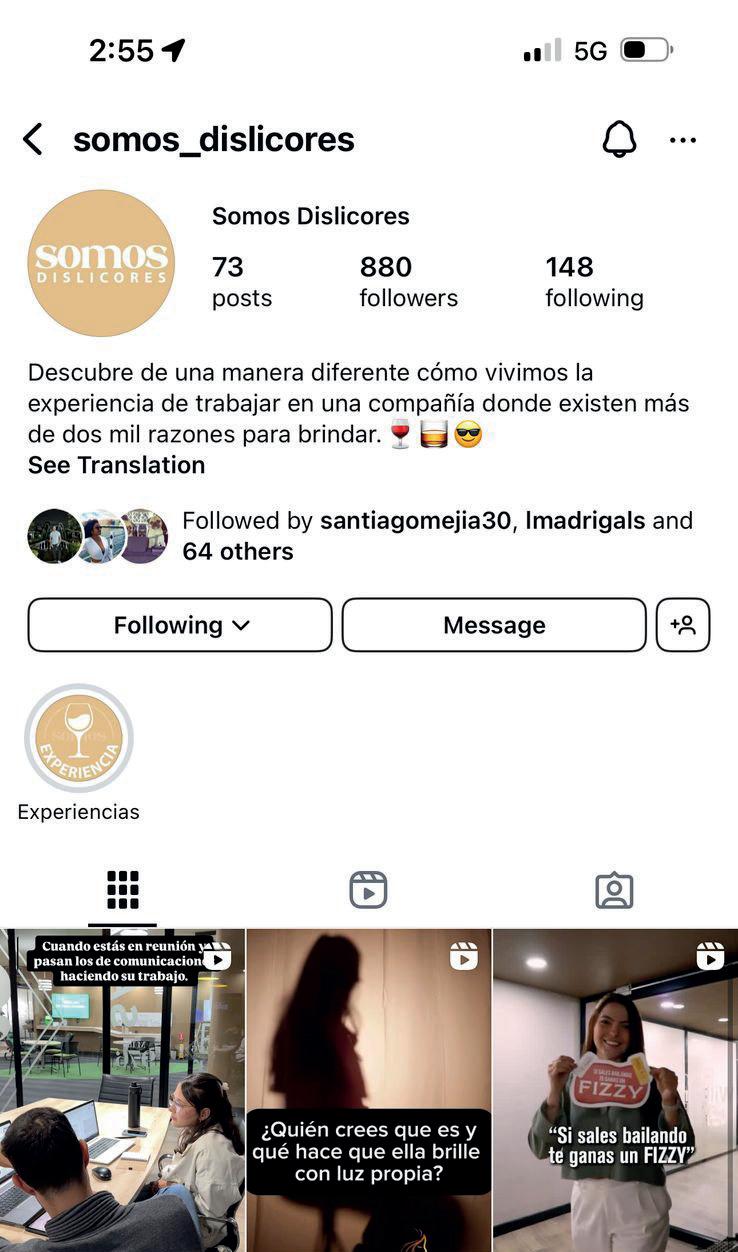
Task: Open the Followed by santiagomejia30 mutuals list
Action: click(360, 536)
